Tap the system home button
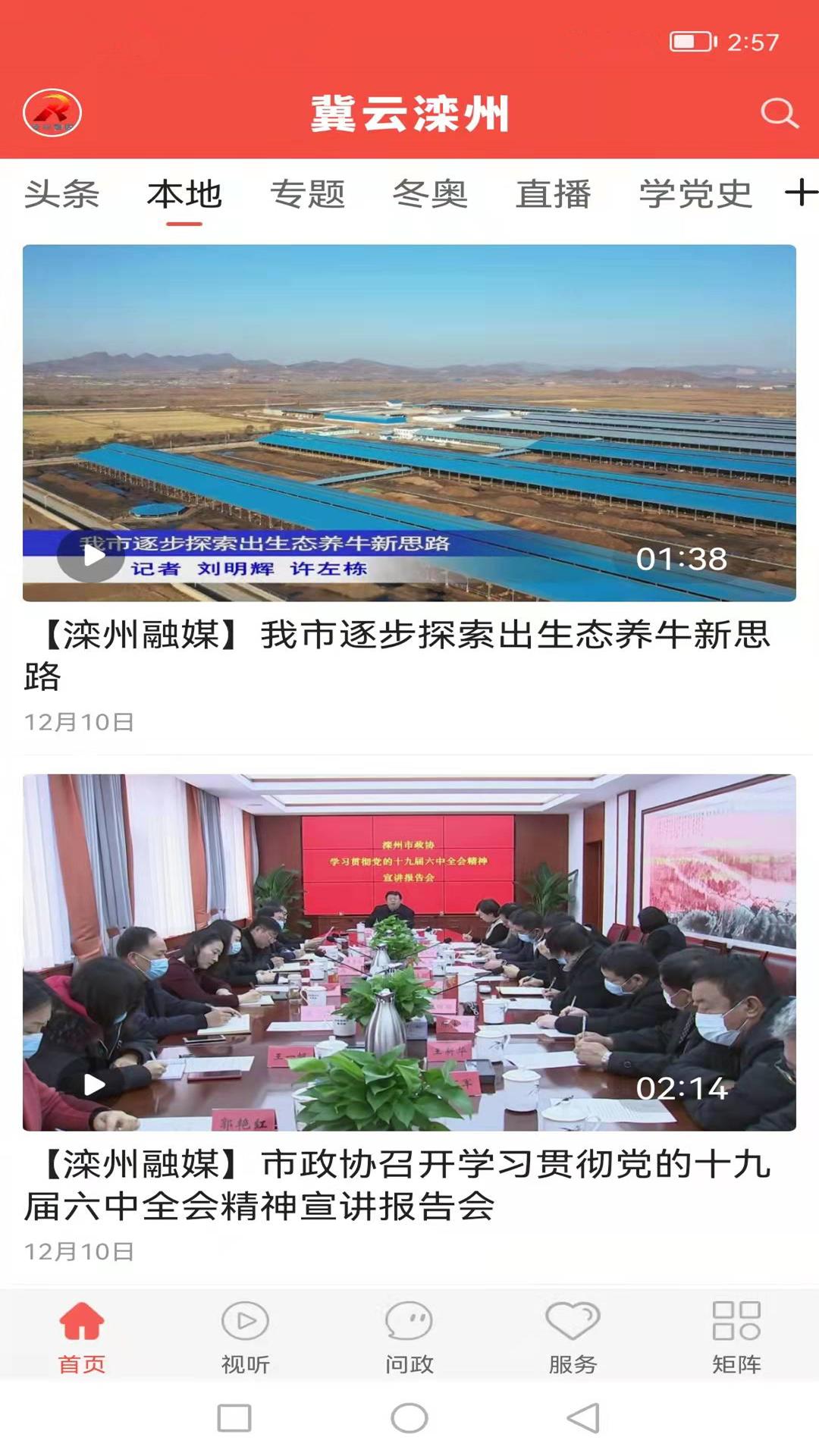This screenshot has width=819, height=1456. [409, 1417]
